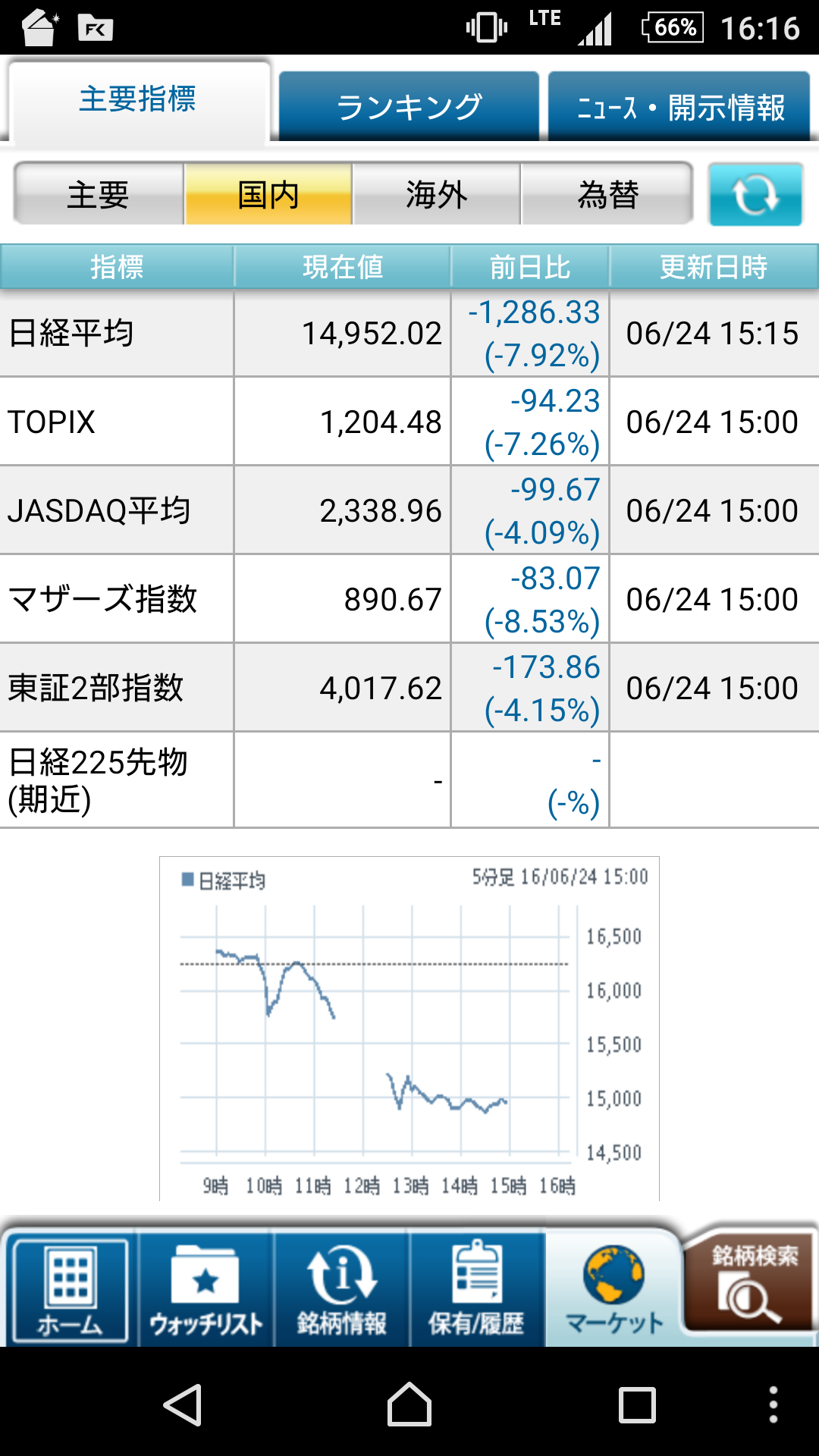Open 銘柄検索 stock search
819x1456 pixels.
pyautogui.click(x=751, y=1280)
